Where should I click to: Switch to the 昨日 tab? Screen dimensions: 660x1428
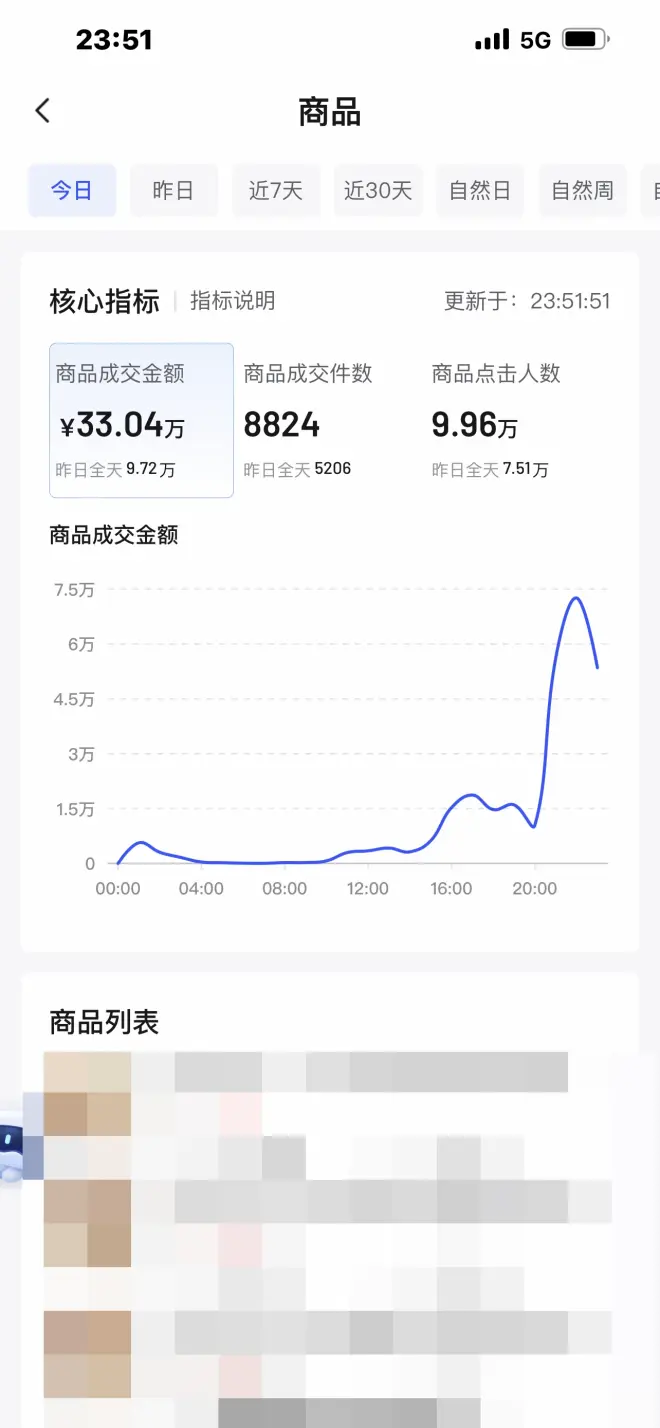click(x=173, y=190)
